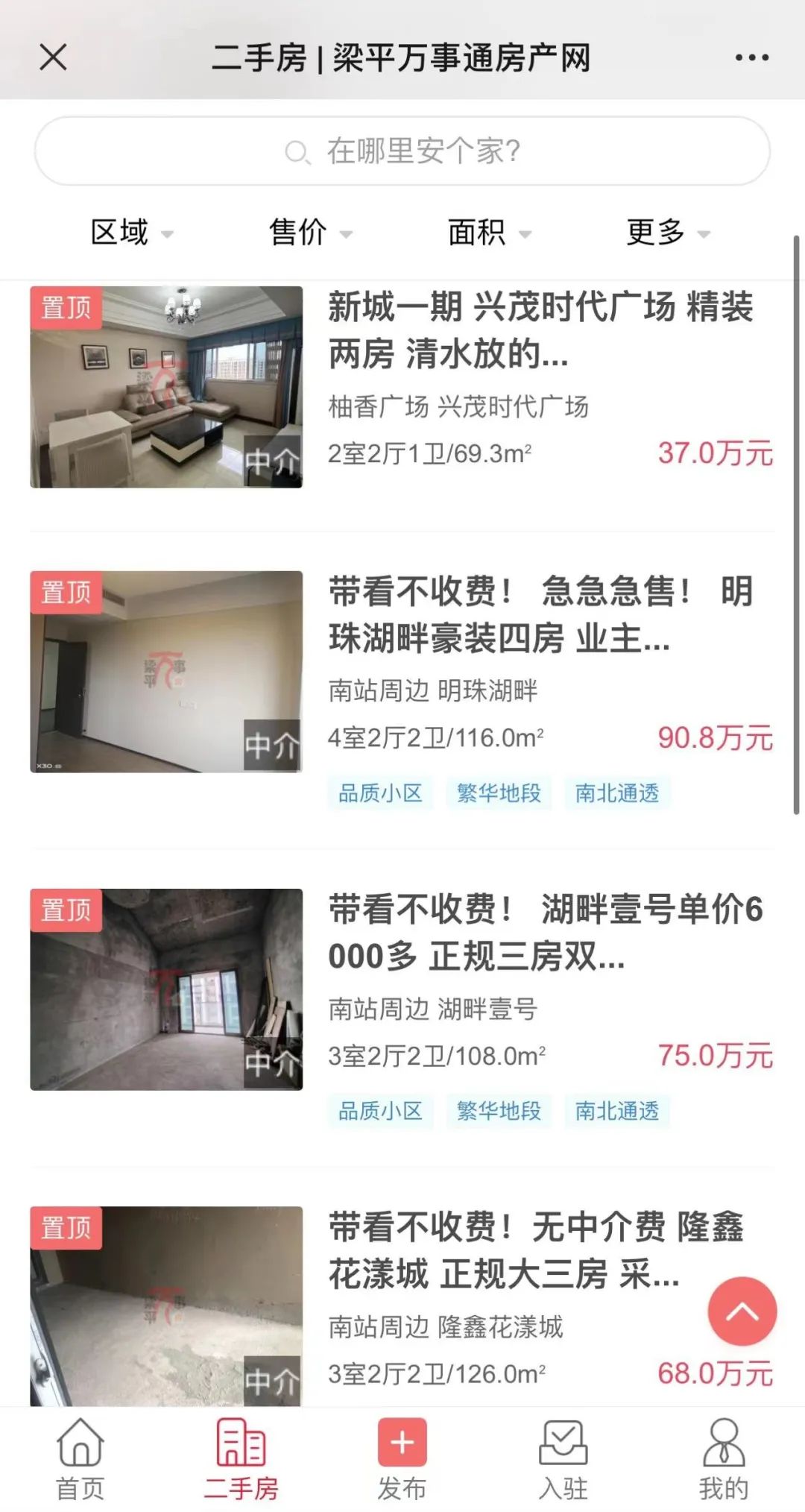Tap the 在哪里安个家 search box
This screenshot has width=805, height=1512.
coord(402,151)
